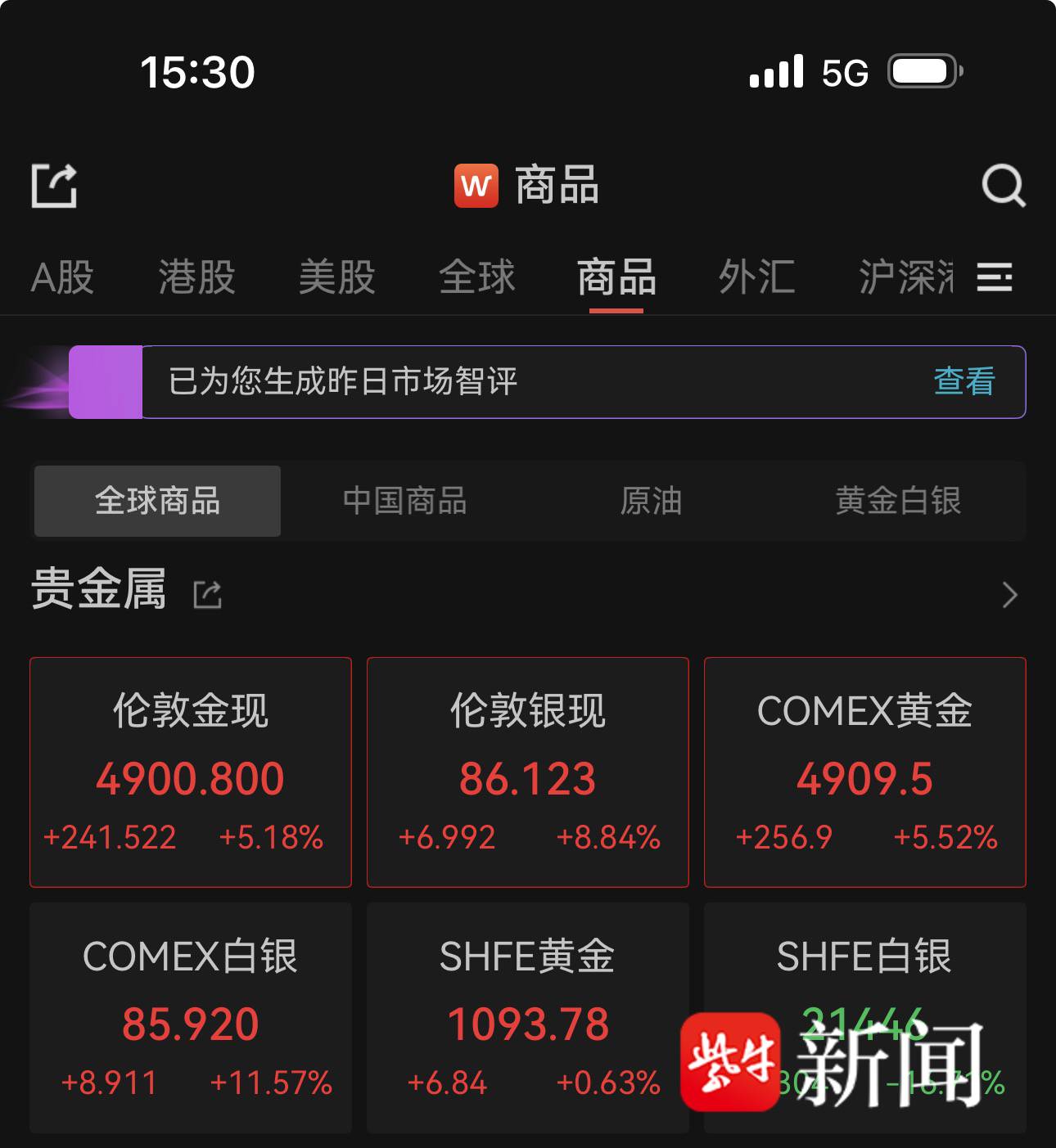
Task: Expand the 贵金属 section with the chevron
Action: pos(1010,595)
